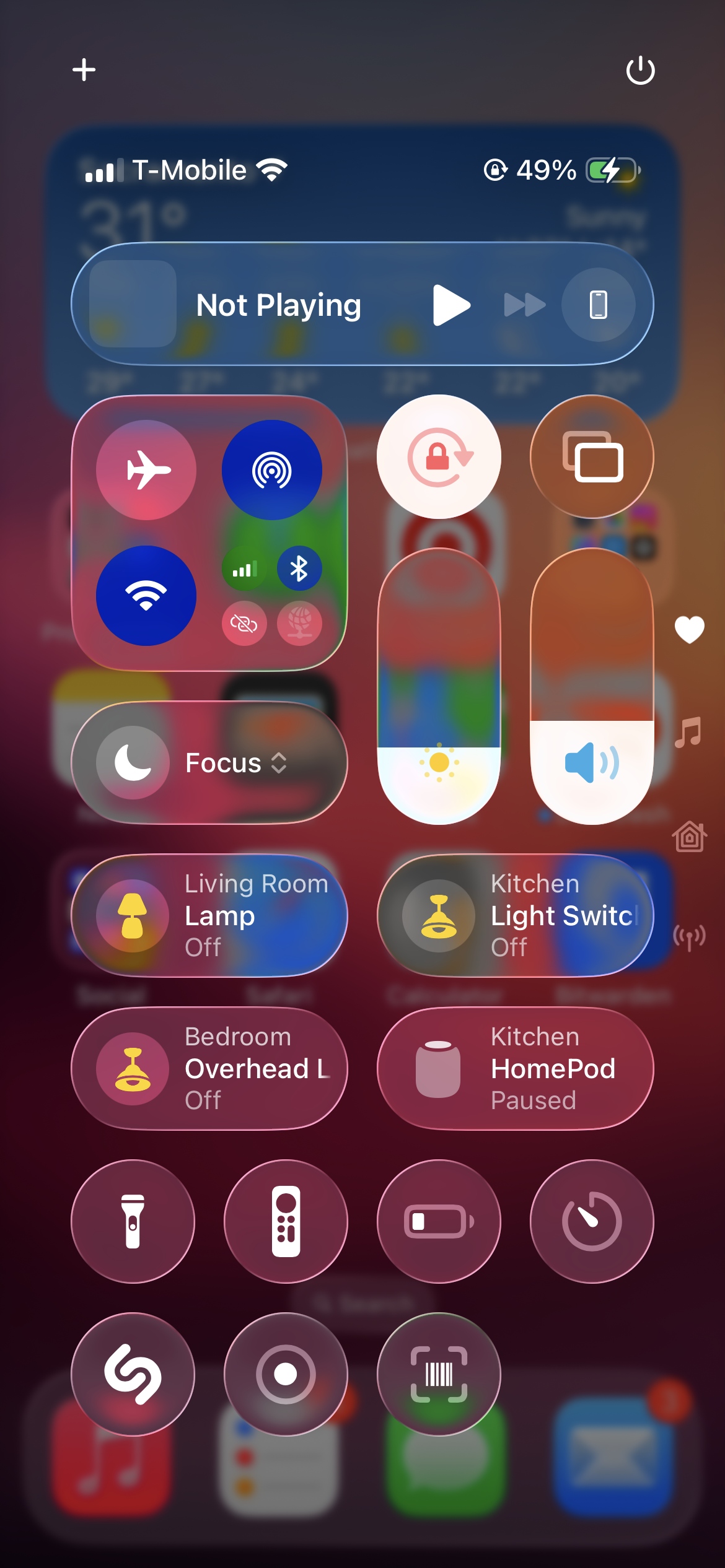Open the audio output device picker
Image resolution: width=725 pixels, height=1568 pixels.
tap(598, 305)
